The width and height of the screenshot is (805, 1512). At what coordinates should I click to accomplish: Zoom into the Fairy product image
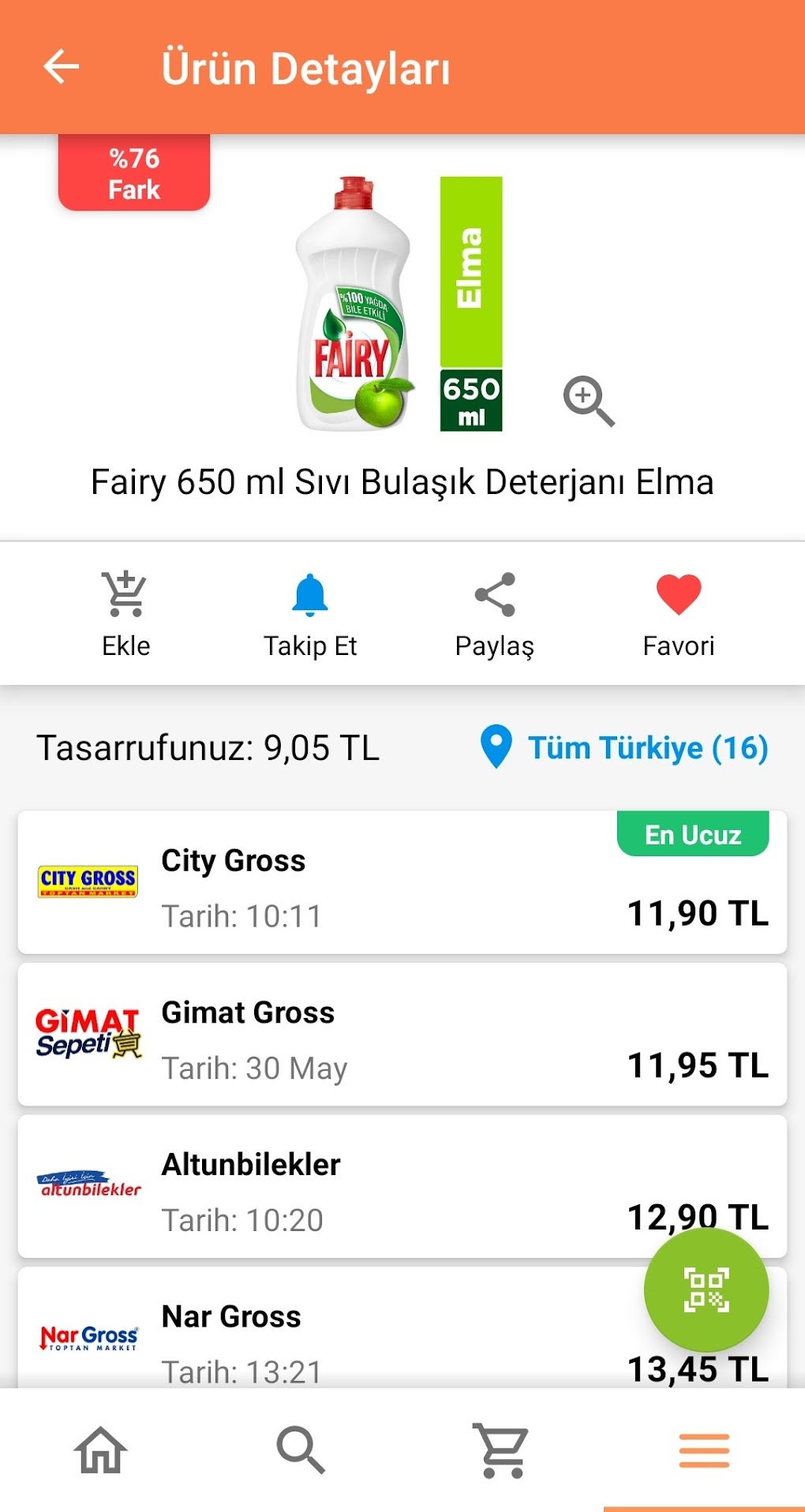[x=589, y=401]
